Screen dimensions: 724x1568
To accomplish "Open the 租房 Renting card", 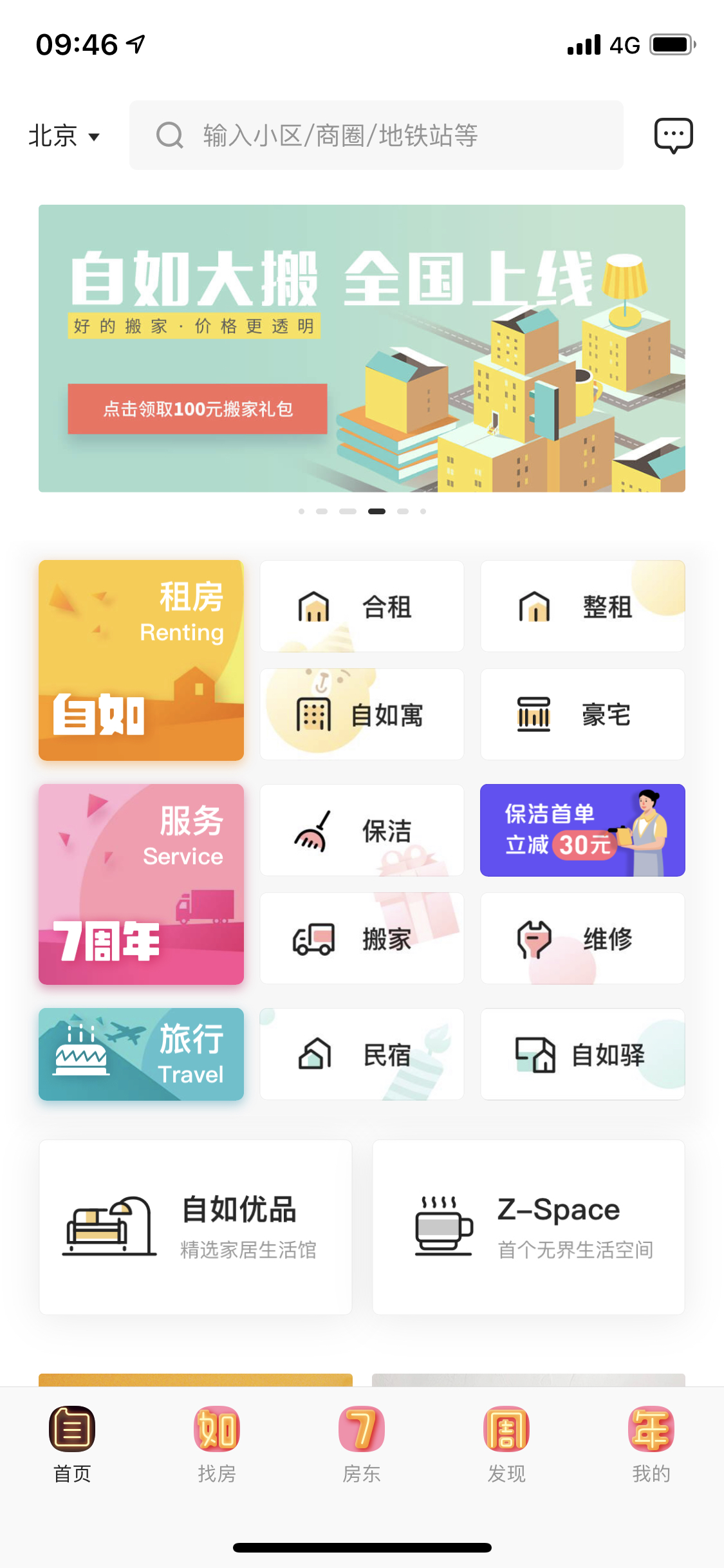I will pyautogui.click(x=141, y=660).
